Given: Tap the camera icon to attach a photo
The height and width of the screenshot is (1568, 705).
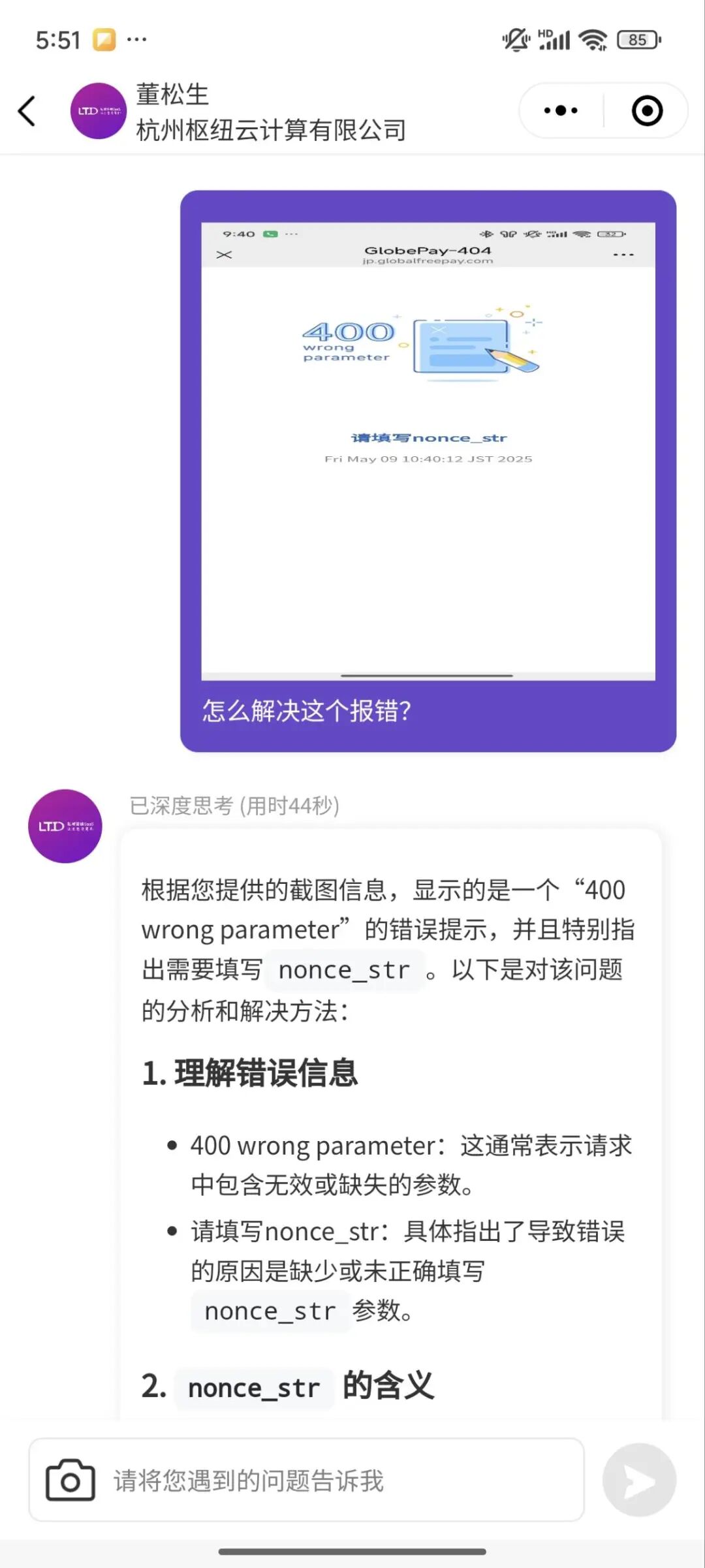Looking at the screenshot, I should [70, 1480].
